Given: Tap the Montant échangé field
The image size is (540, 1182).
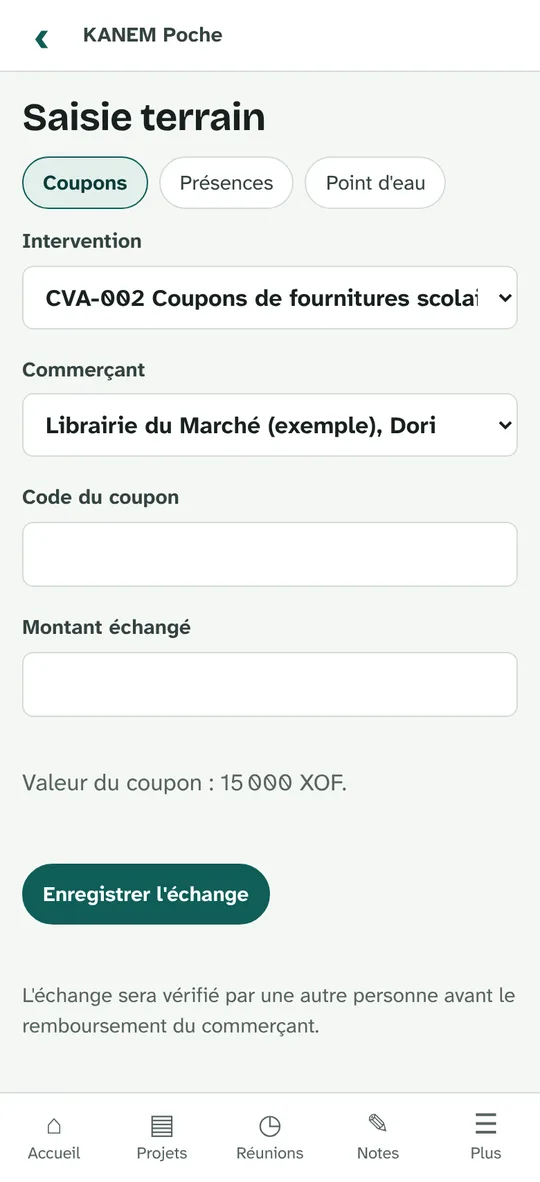Looking at the screenshot, I should (270, 684).
